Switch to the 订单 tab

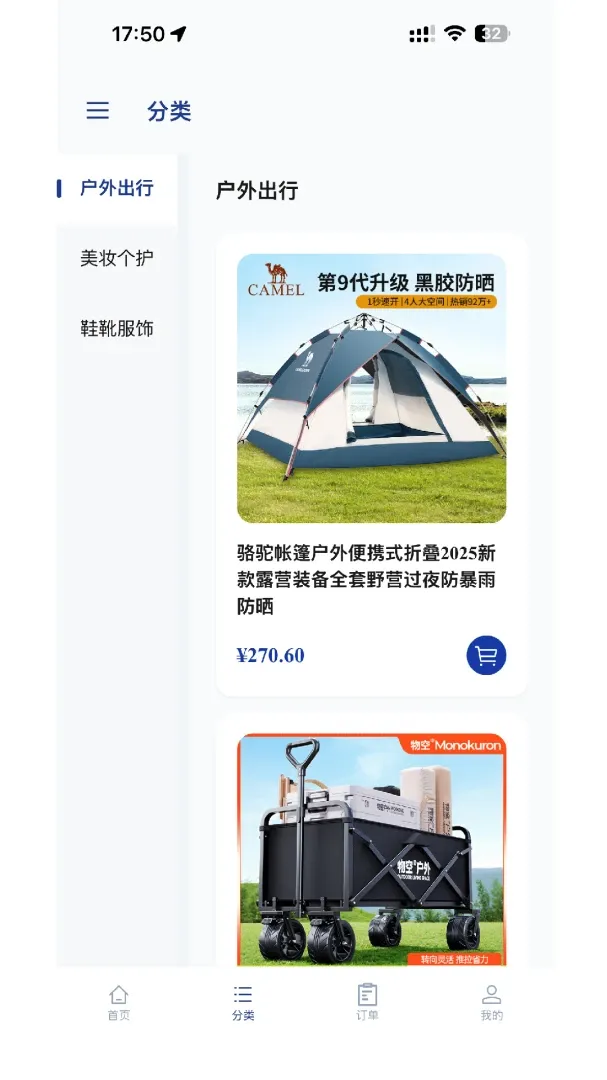point(367,1002)
